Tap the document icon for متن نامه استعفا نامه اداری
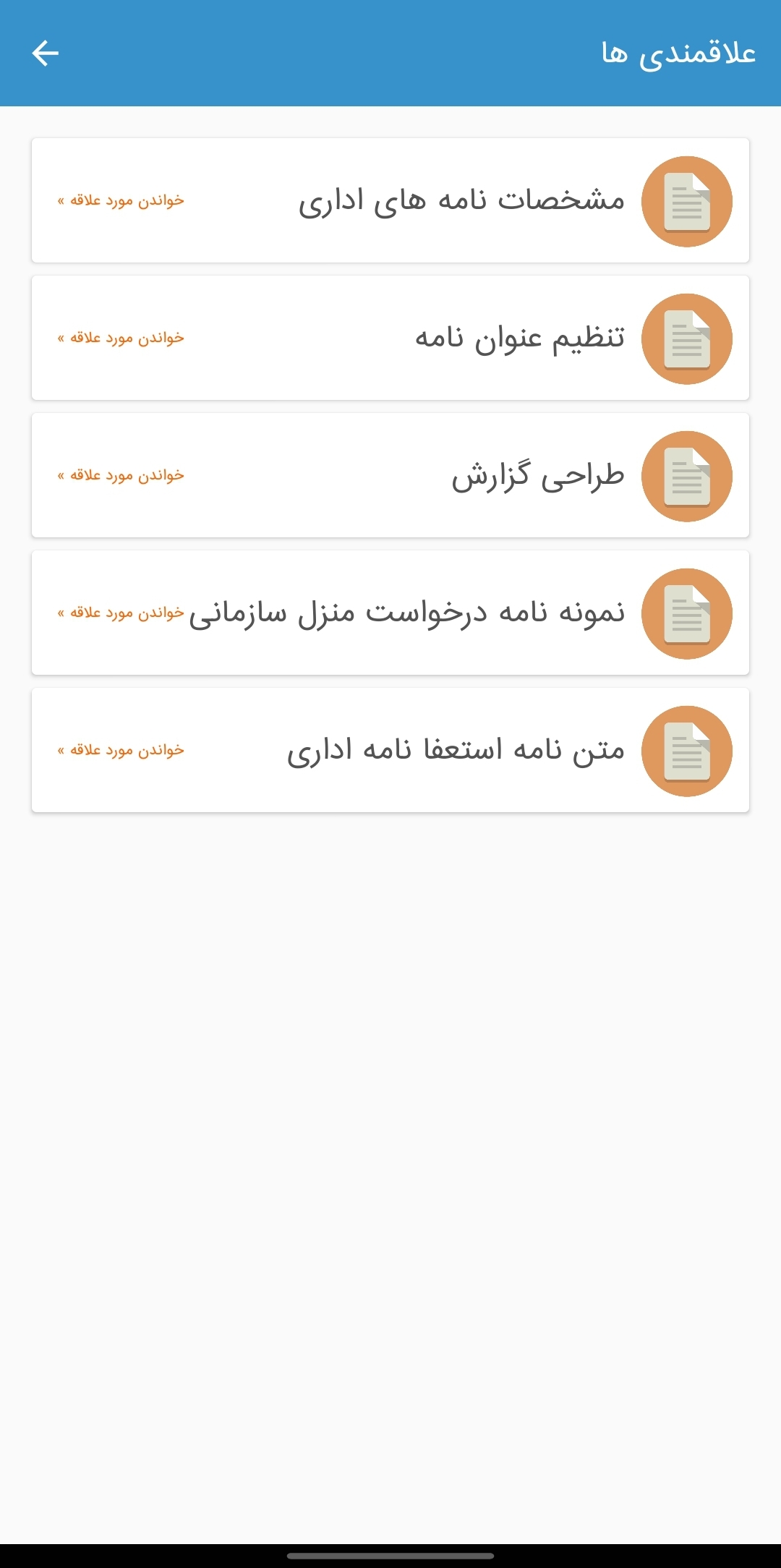Viewport: 781px width, 1568px height. (x=686, y=751)
